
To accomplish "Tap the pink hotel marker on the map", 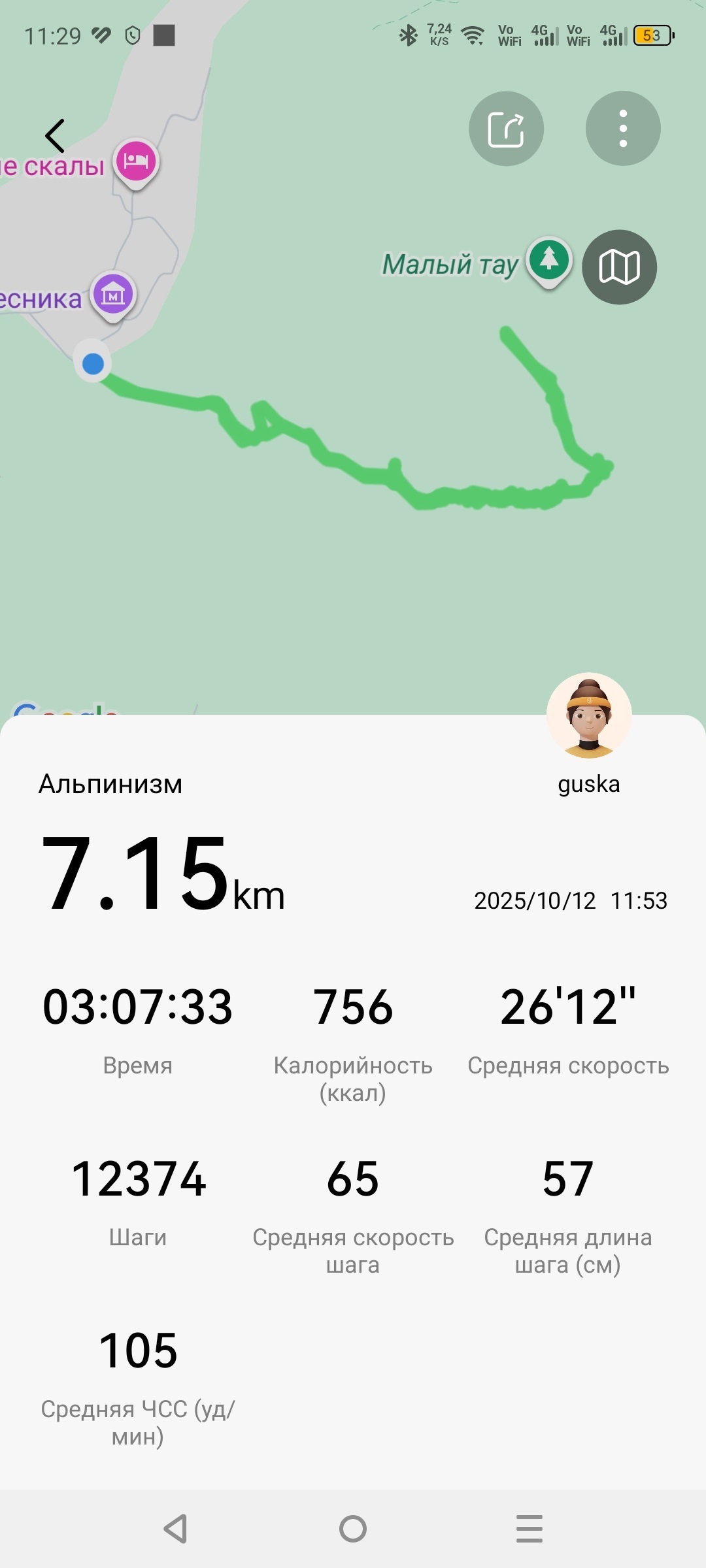I will pos(136,161).
